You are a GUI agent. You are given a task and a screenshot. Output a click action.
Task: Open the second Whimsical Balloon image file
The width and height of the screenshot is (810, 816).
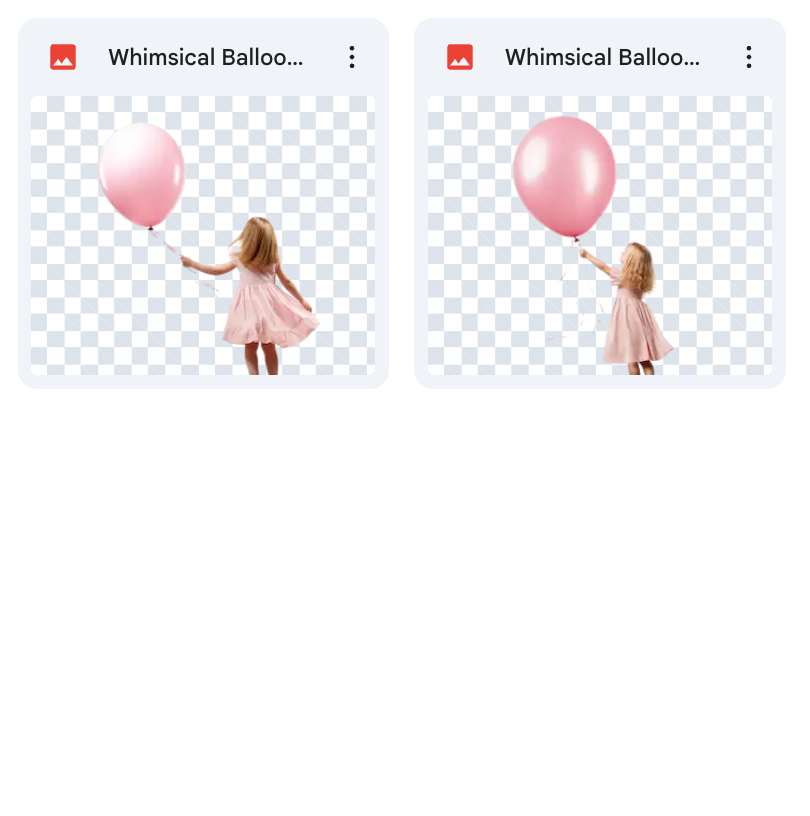(x=599, y=235)
